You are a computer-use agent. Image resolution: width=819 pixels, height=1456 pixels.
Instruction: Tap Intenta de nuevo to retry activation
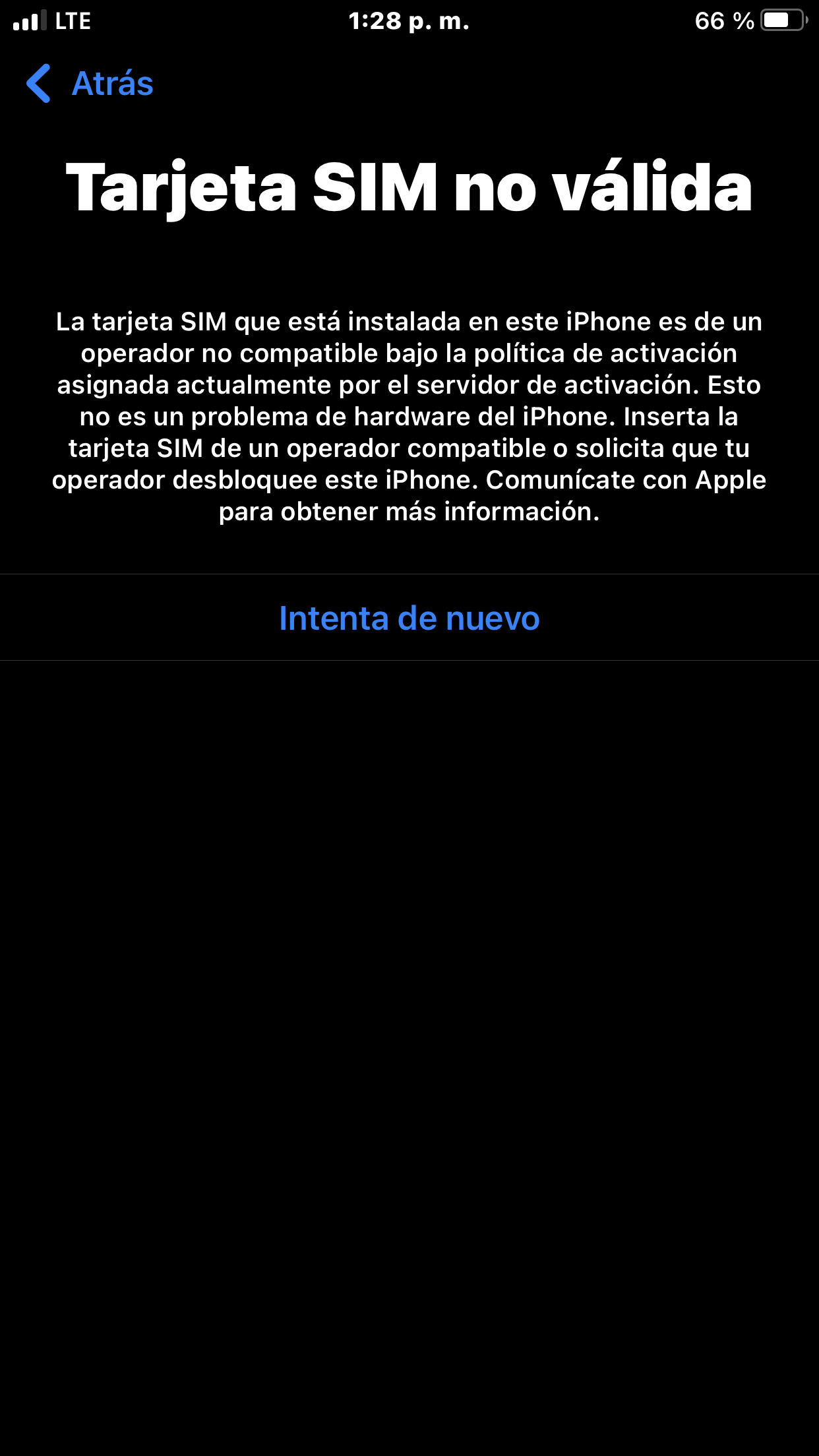click(409, 618)
